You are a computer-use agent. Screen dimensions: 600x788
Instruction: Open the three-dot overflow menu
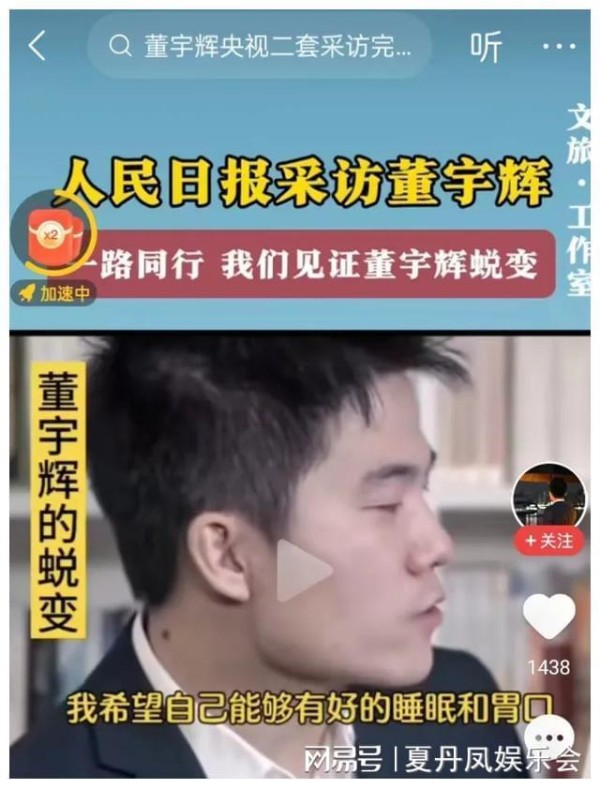click(558, 46)
